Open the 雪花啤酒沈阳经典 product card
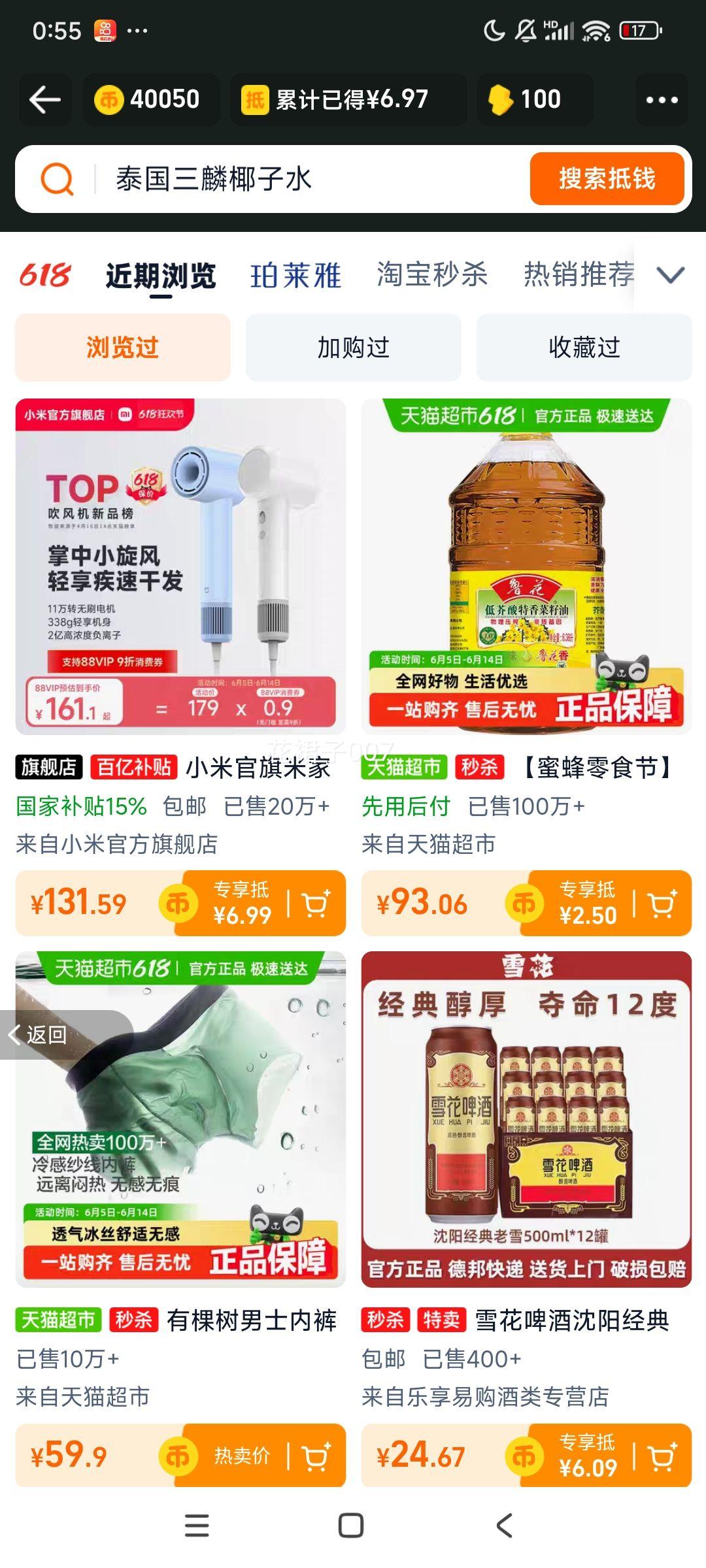Image resolution: width=706 pixels, height=1568 pixels. tap(526, 1119)
